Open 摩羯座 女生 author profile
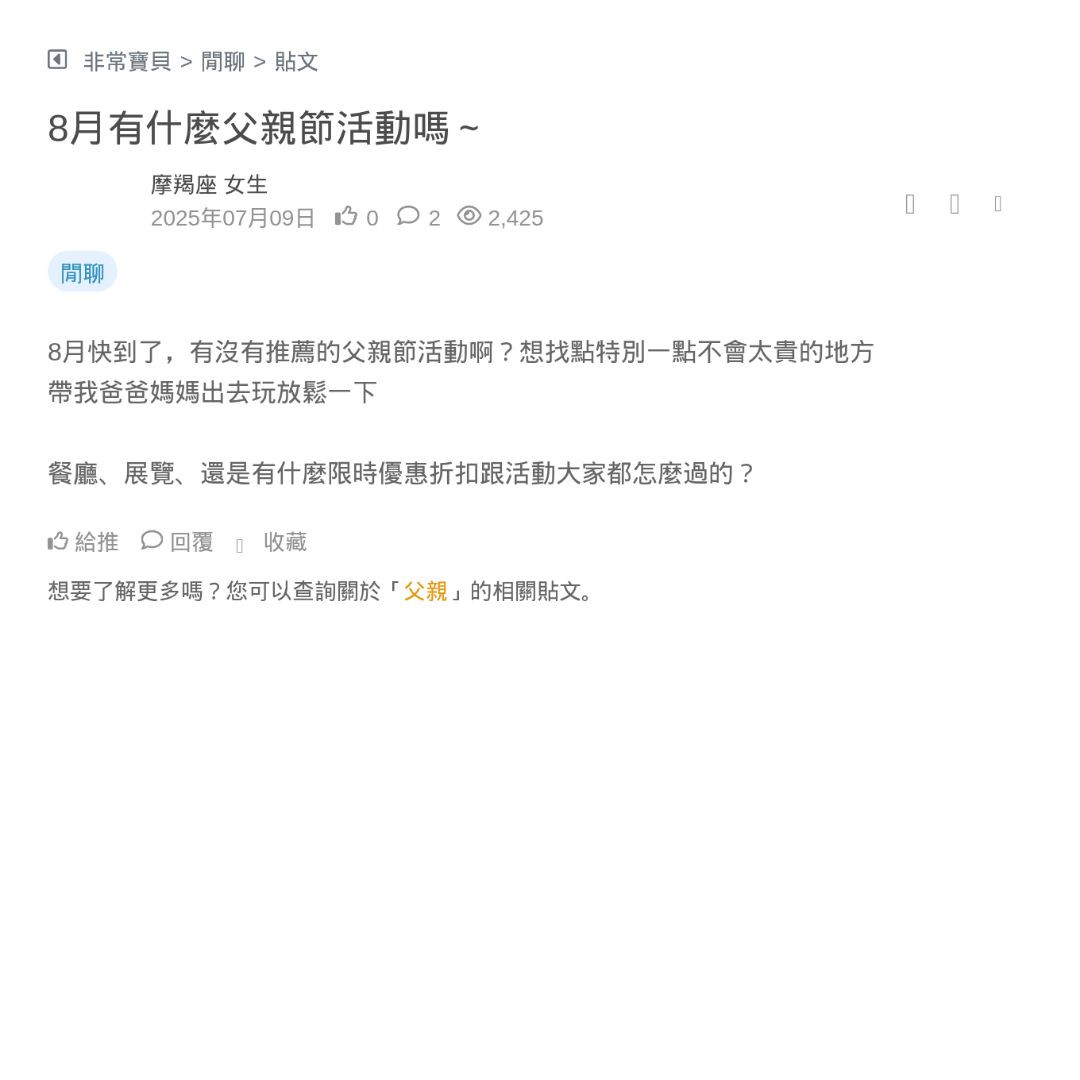 click(x=209, y=185)
